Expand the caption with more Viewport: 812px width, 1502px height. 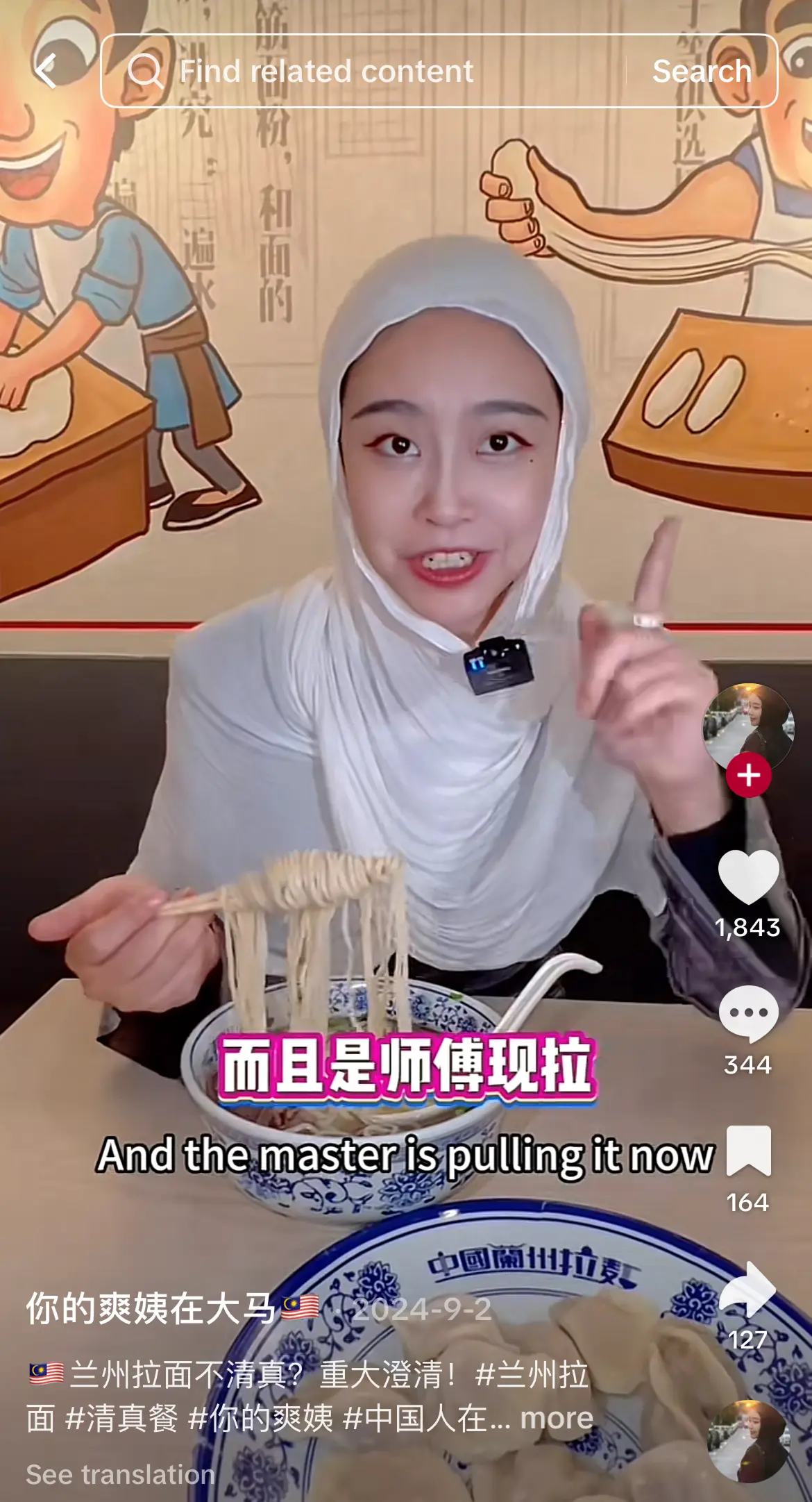[557, 1418]
